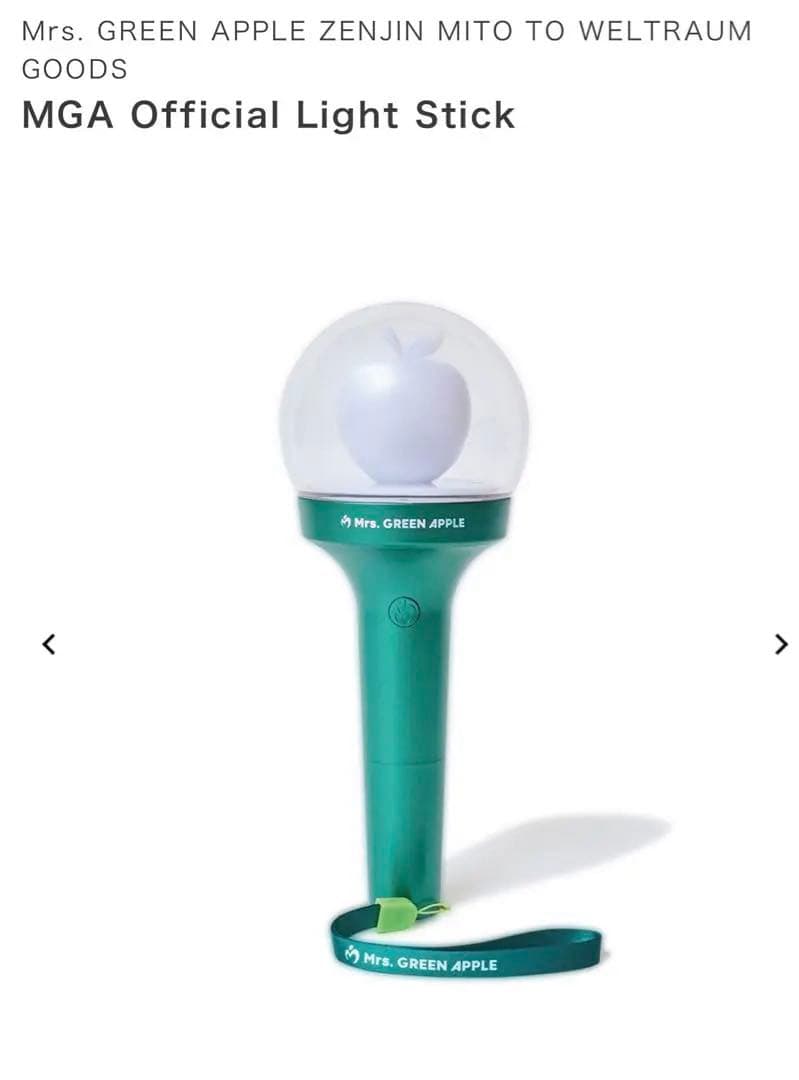Show the previous light stick image

click(x=48, y=644)
